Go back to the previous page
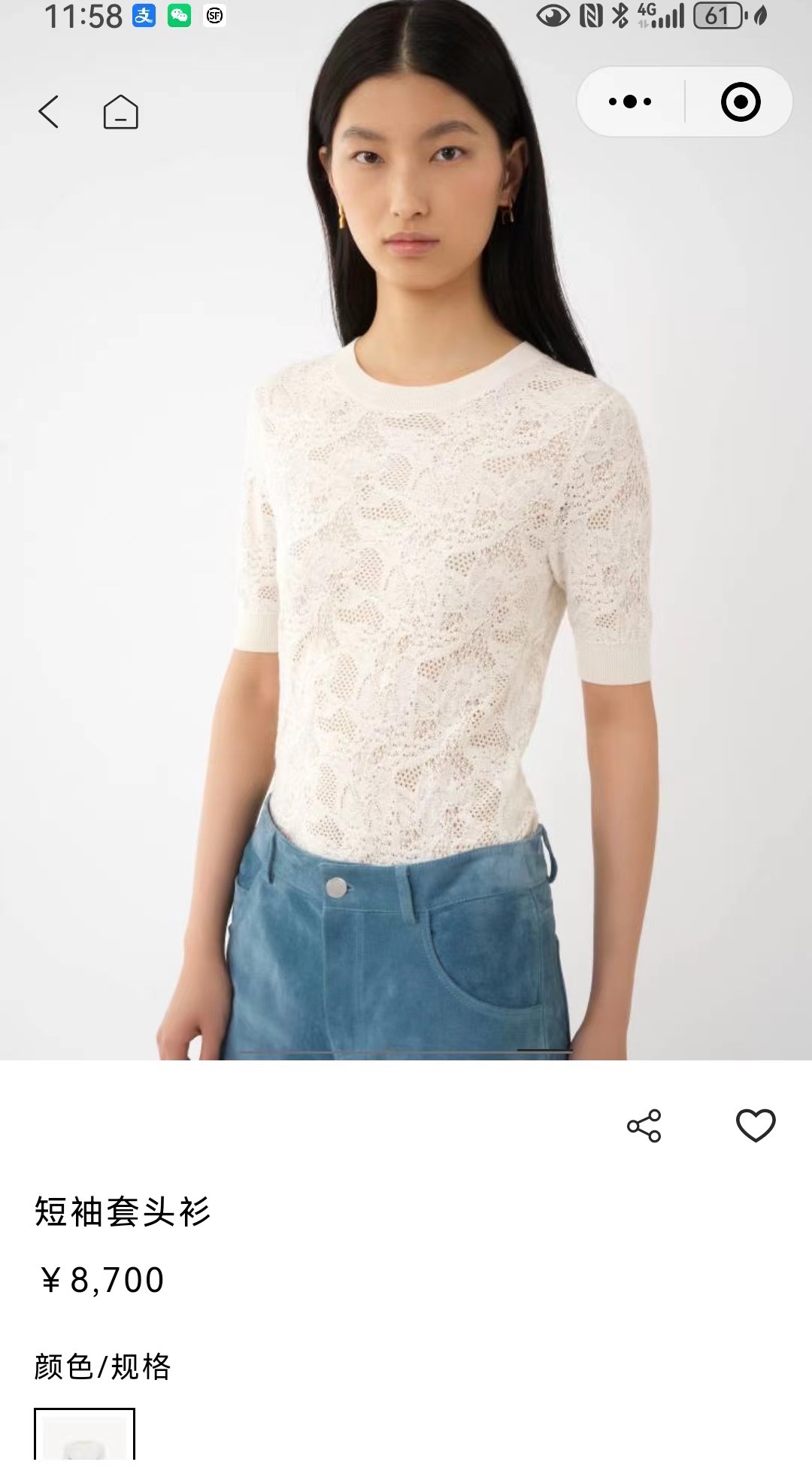Screen dimensions: 812x1480 [x=49, y=112]
